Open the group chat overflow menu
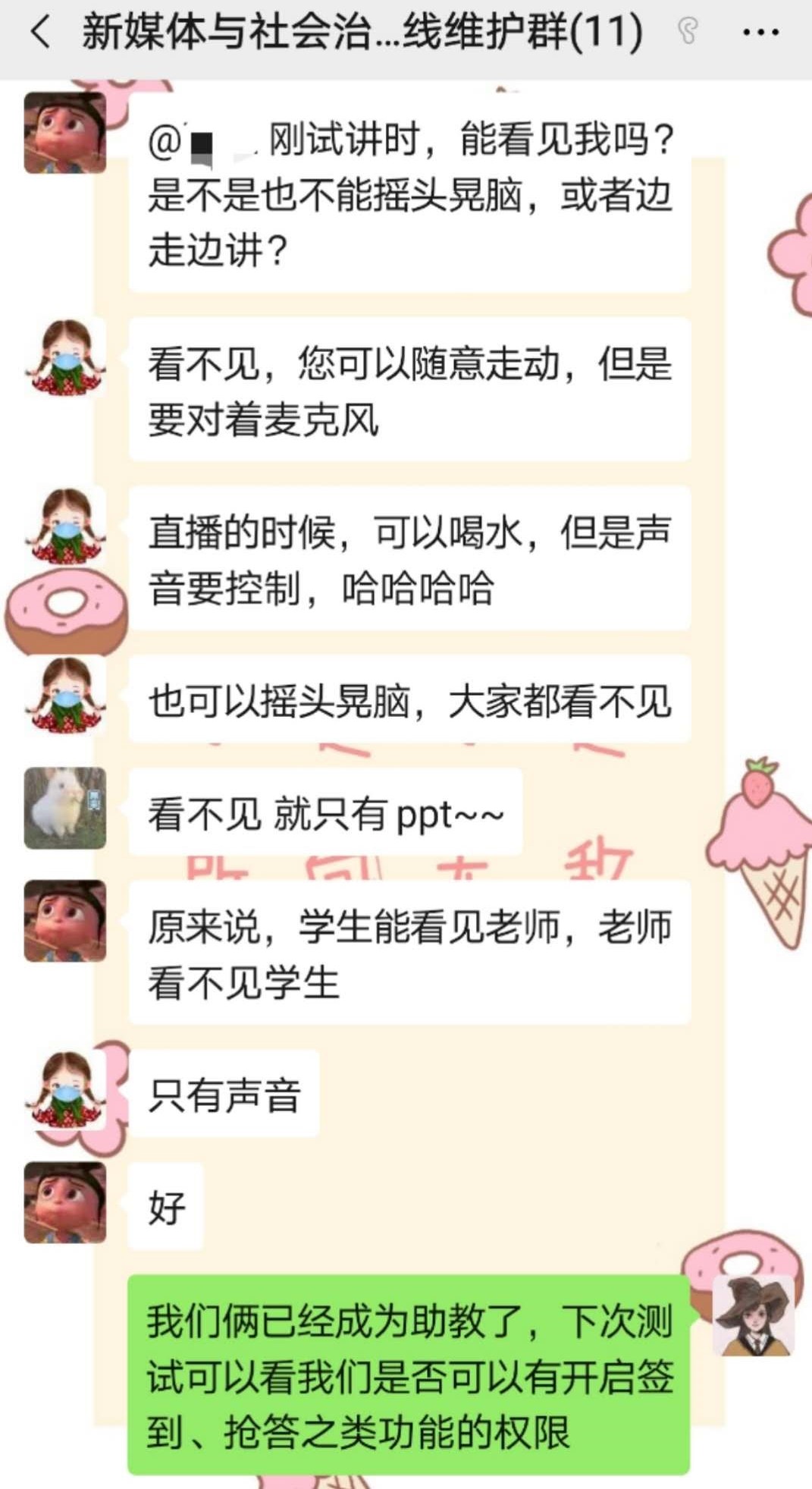 point(760,33)
